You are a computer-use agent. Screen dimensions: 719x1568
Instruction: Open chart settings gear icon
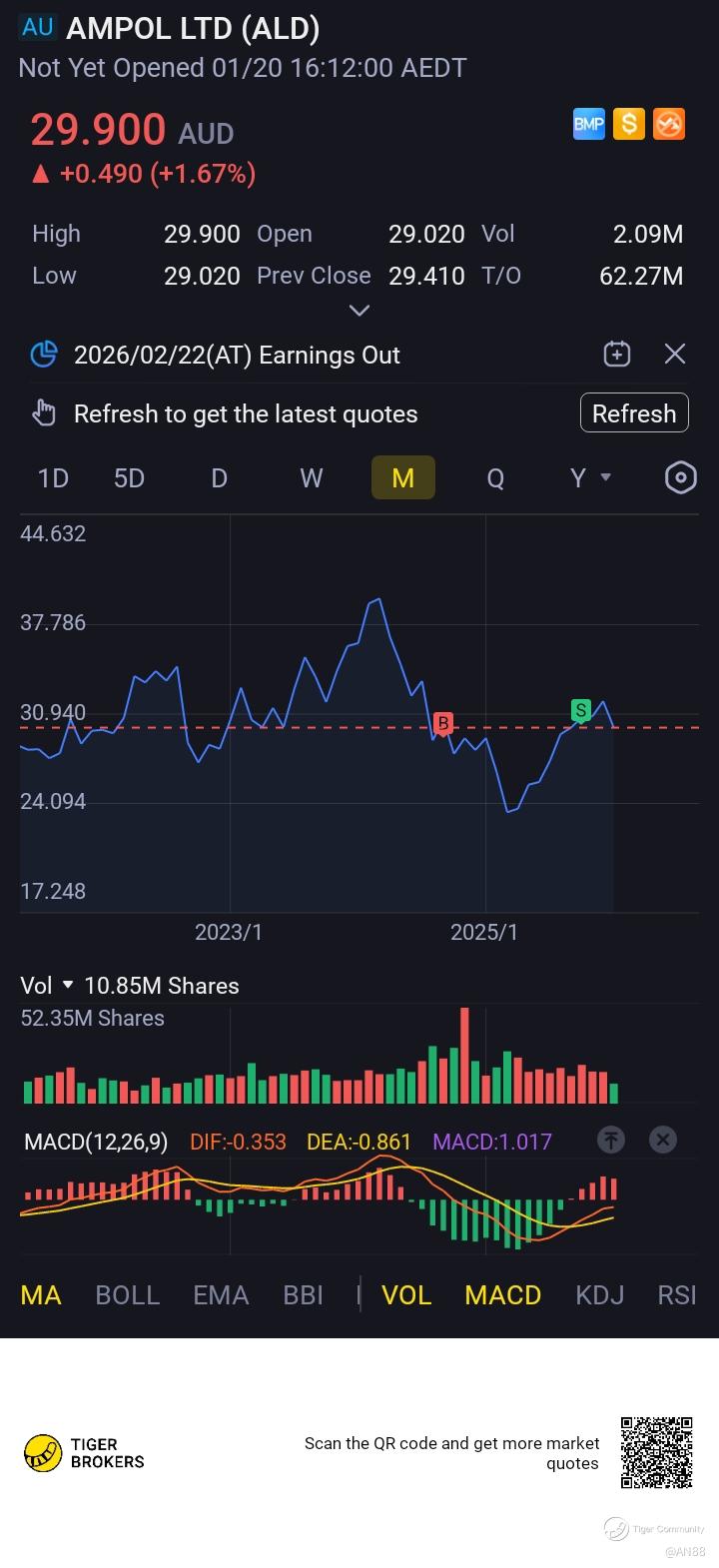click(680, 478)
